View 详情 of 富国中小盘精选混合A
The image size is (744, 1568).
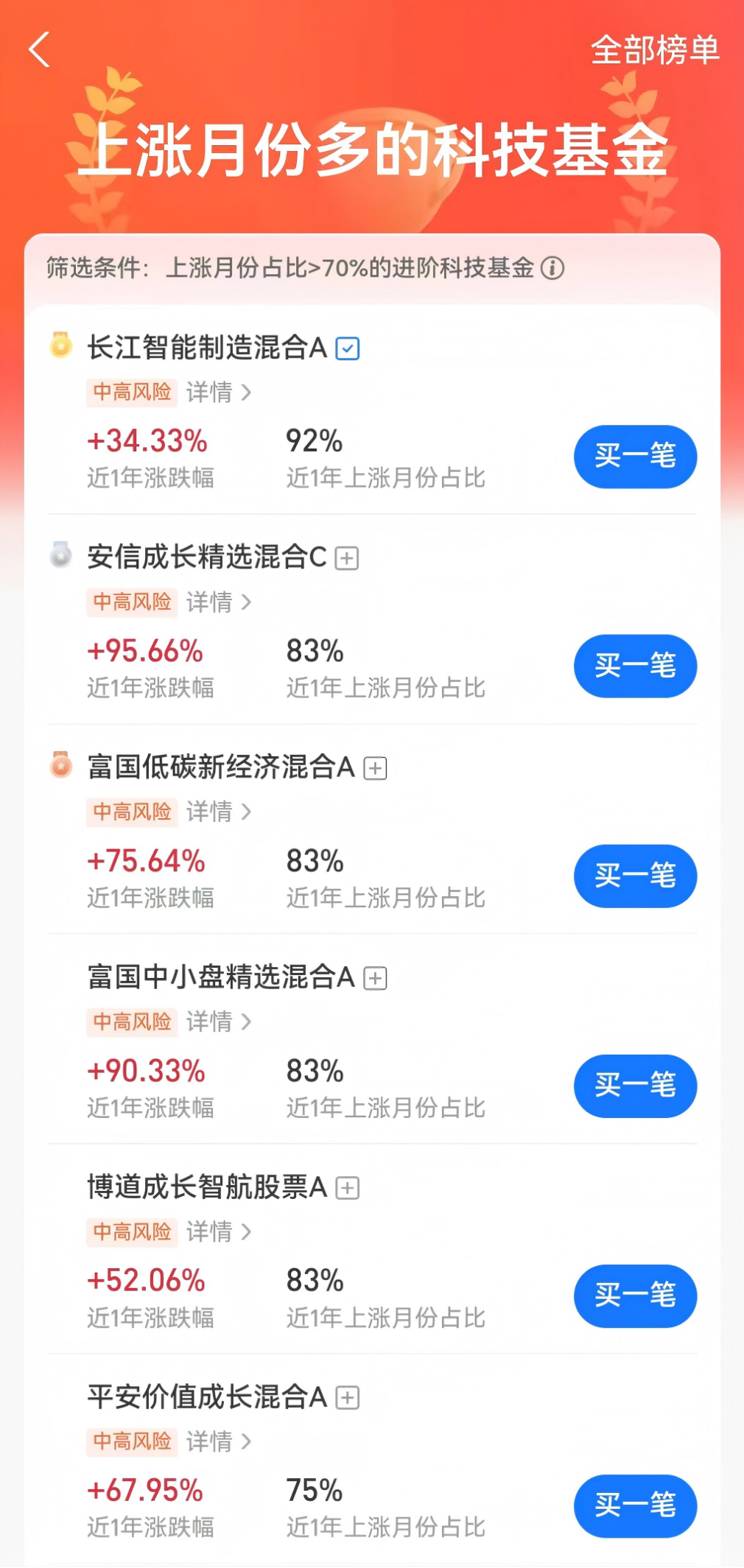click(218, 1022)
